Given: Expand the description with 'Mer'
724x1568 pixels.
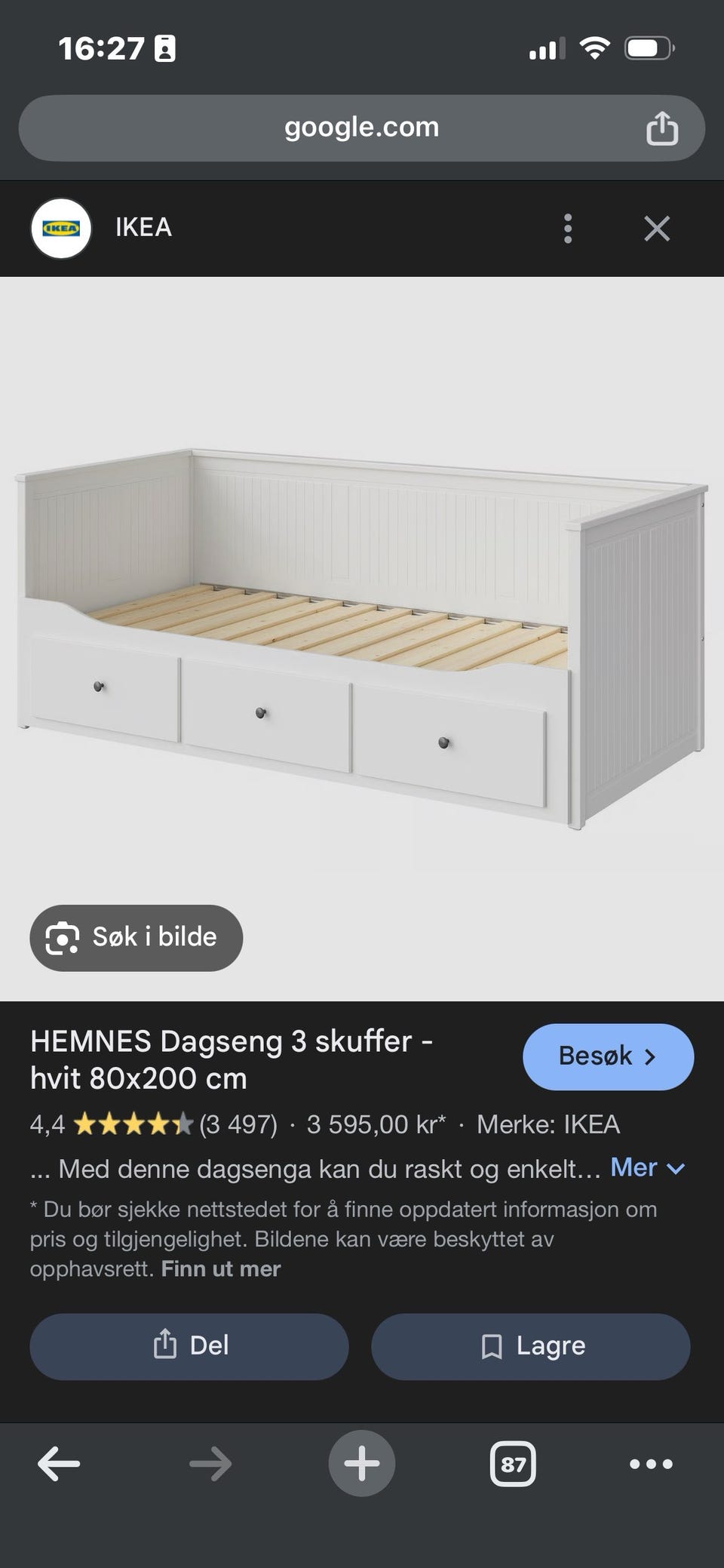Looking at the screenshot, I should tap(647, 1168).
